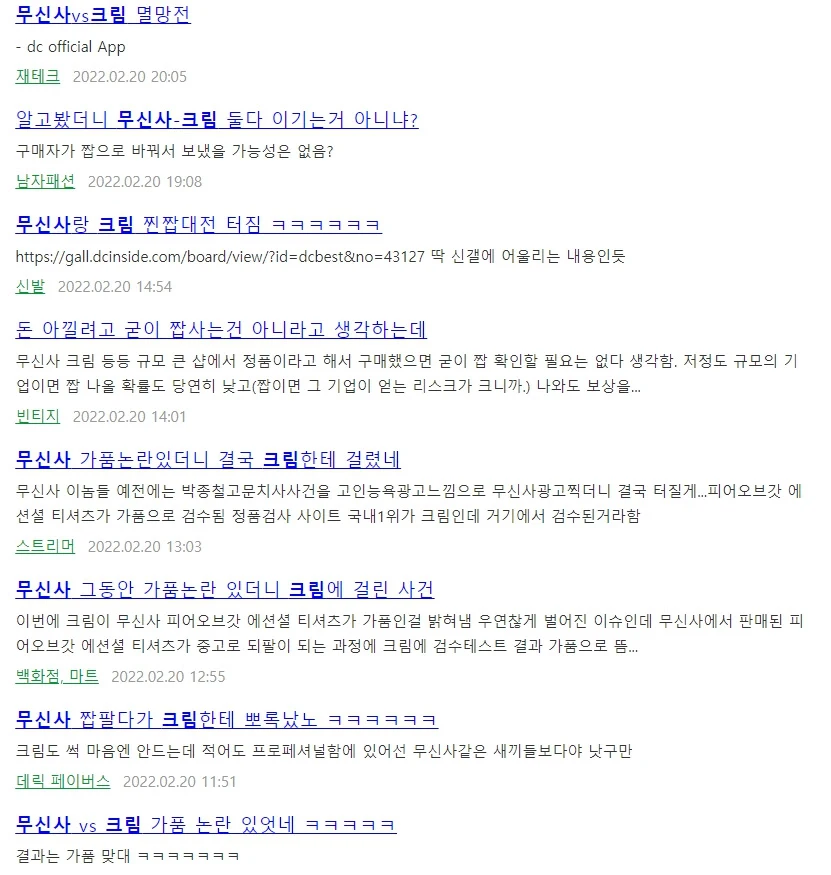Visit the 데릭 페이버스 gallery link

(x=63, y=781)
